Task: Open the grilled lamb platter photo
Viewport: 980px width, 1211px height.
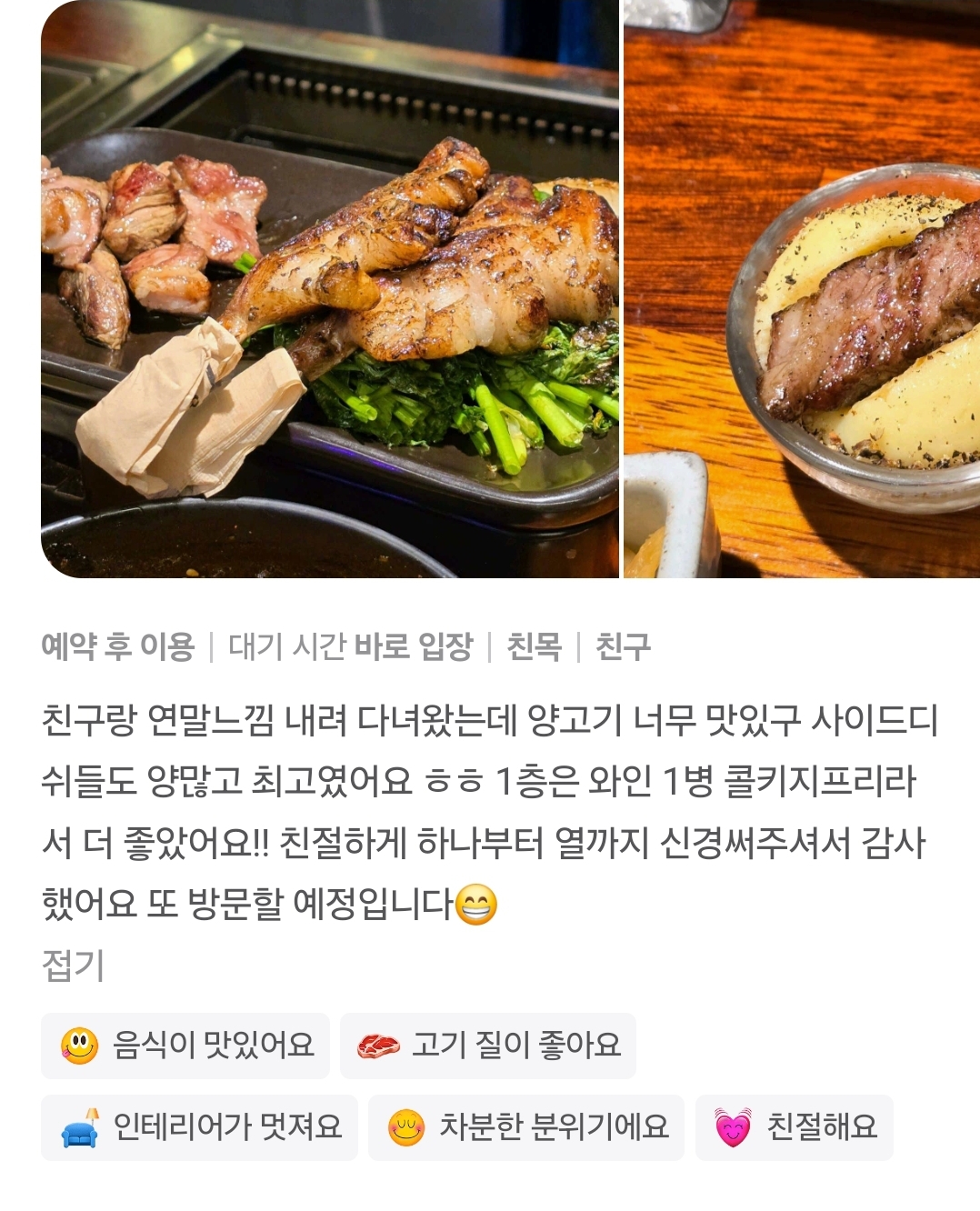Action: (x=329, y=289)
